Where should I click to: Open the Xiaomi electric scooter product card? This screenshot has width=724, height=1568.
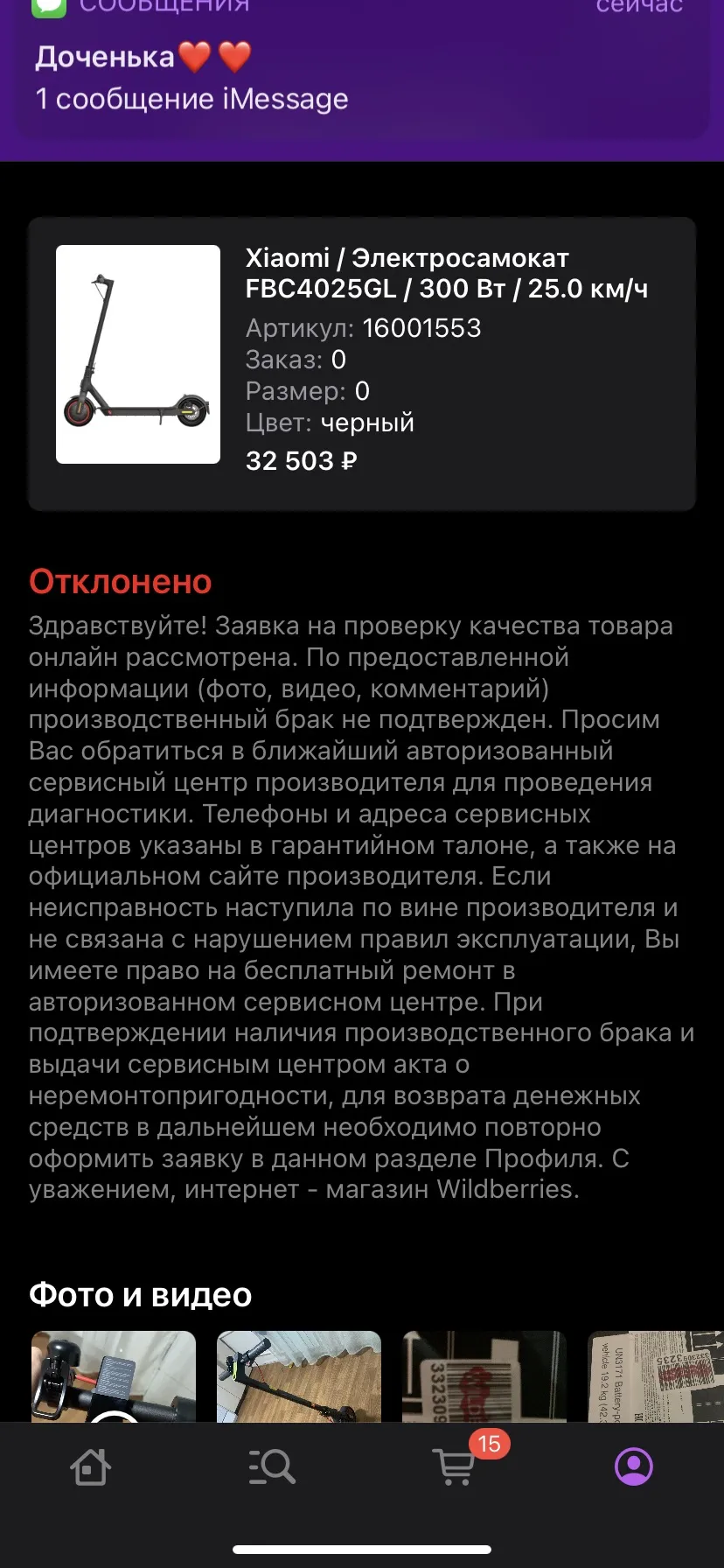click(362, 364)
